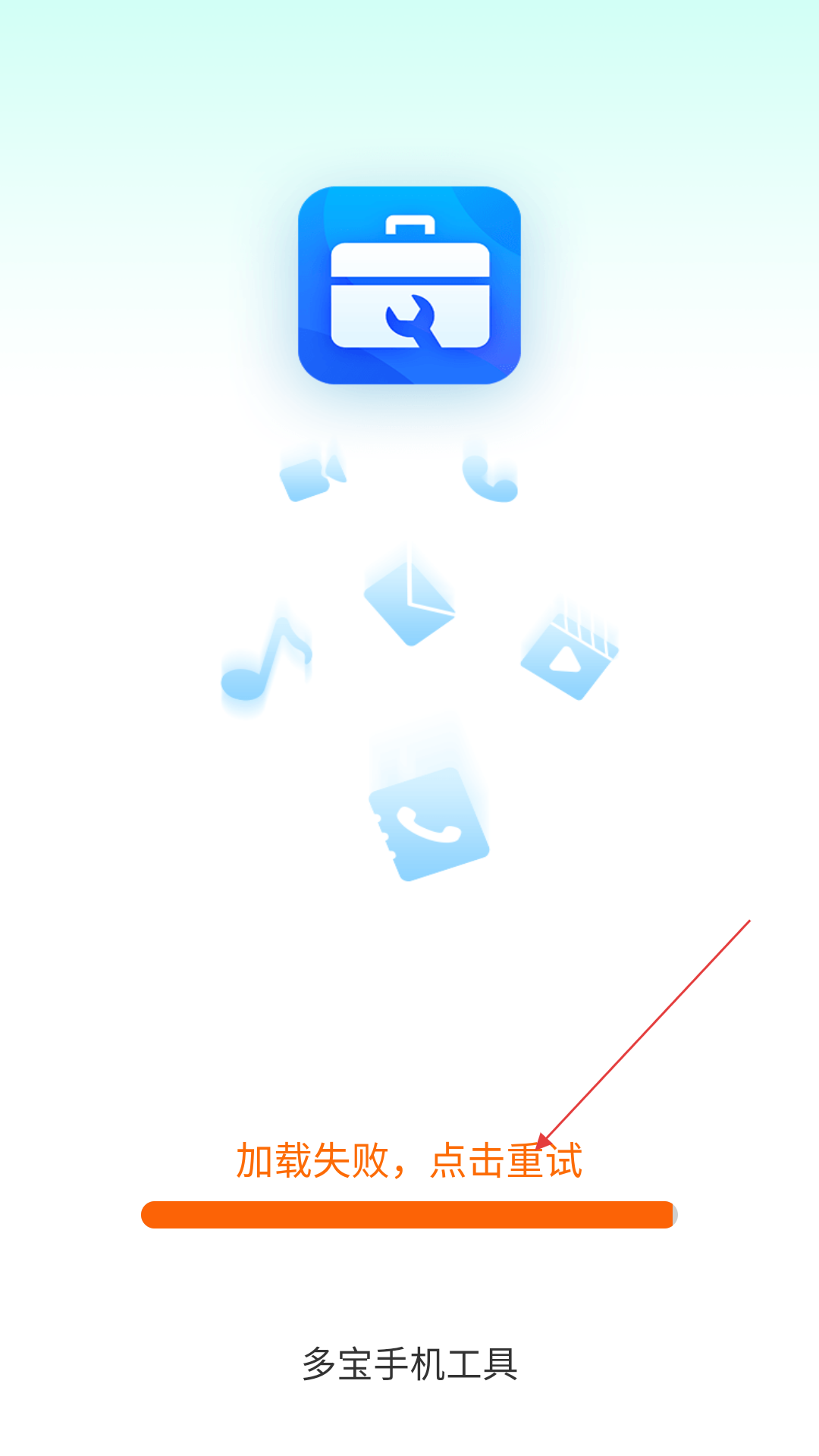Tap '加载失败，点击重试' to retry loading
Screen dimensions: 819x1456
click(409, 1161)
